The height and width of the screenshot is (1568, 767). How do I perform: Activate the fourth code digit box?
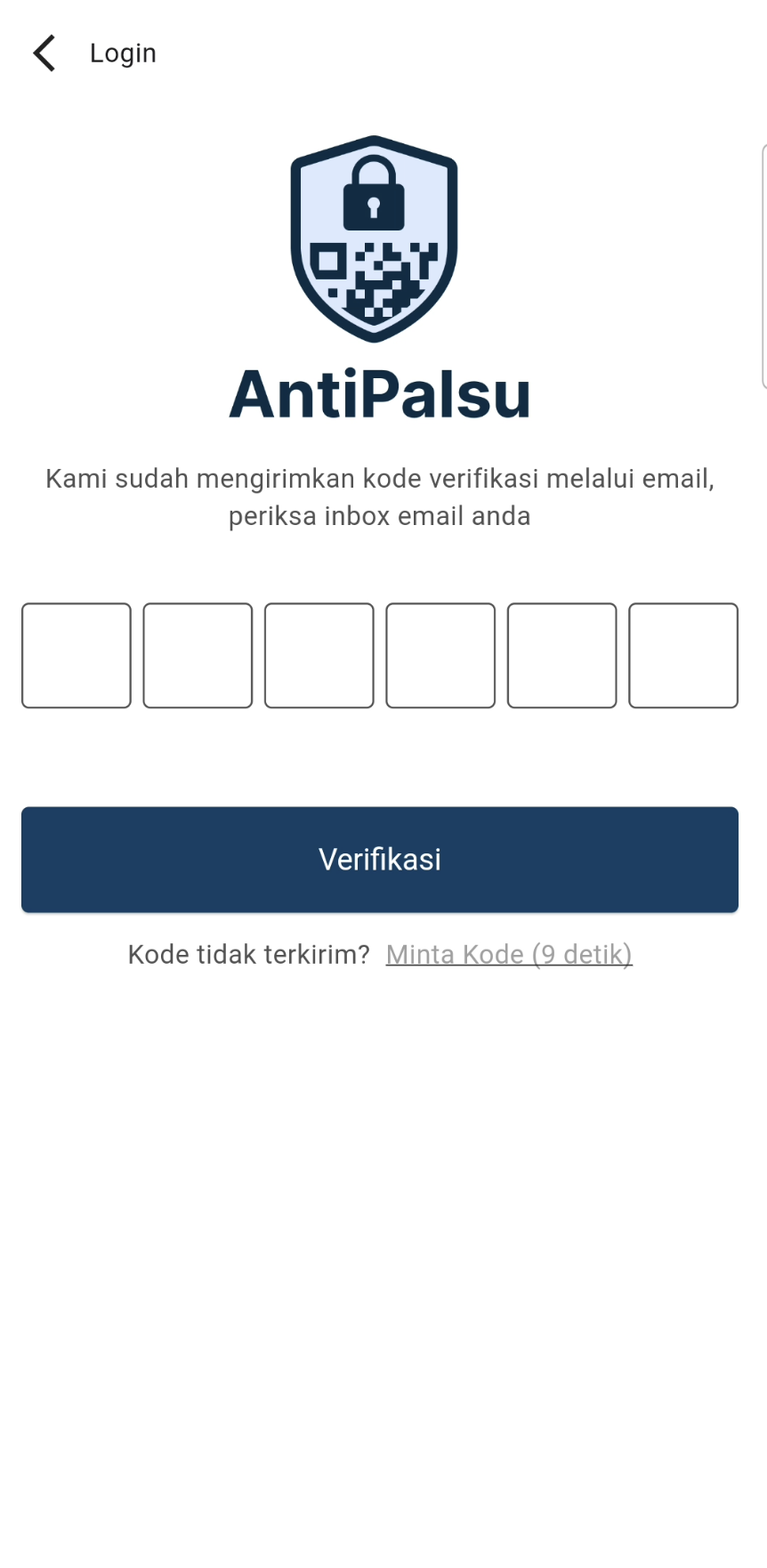tap(440, 656)
